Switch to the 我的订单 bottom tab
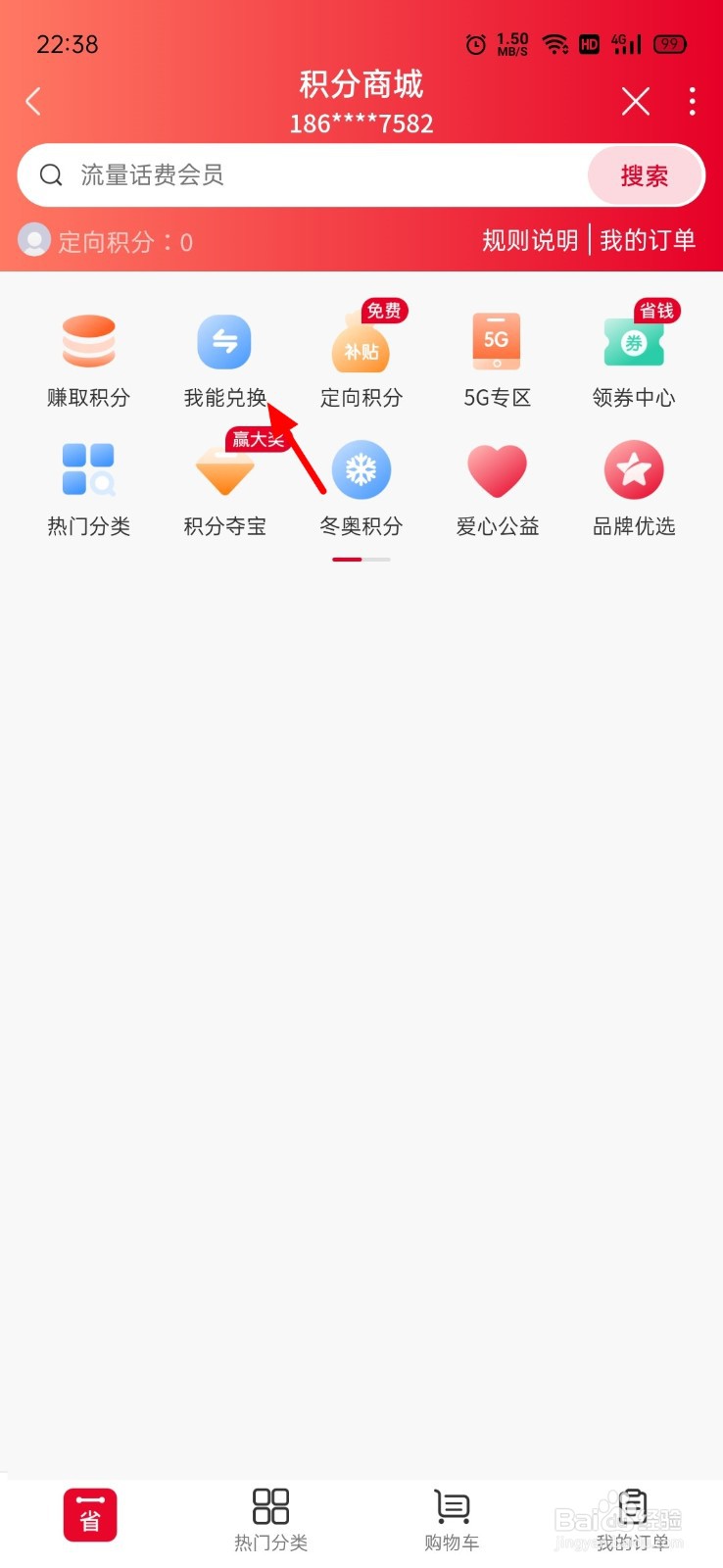The height and width of the screenshot is (1568, 723). 633,1520
